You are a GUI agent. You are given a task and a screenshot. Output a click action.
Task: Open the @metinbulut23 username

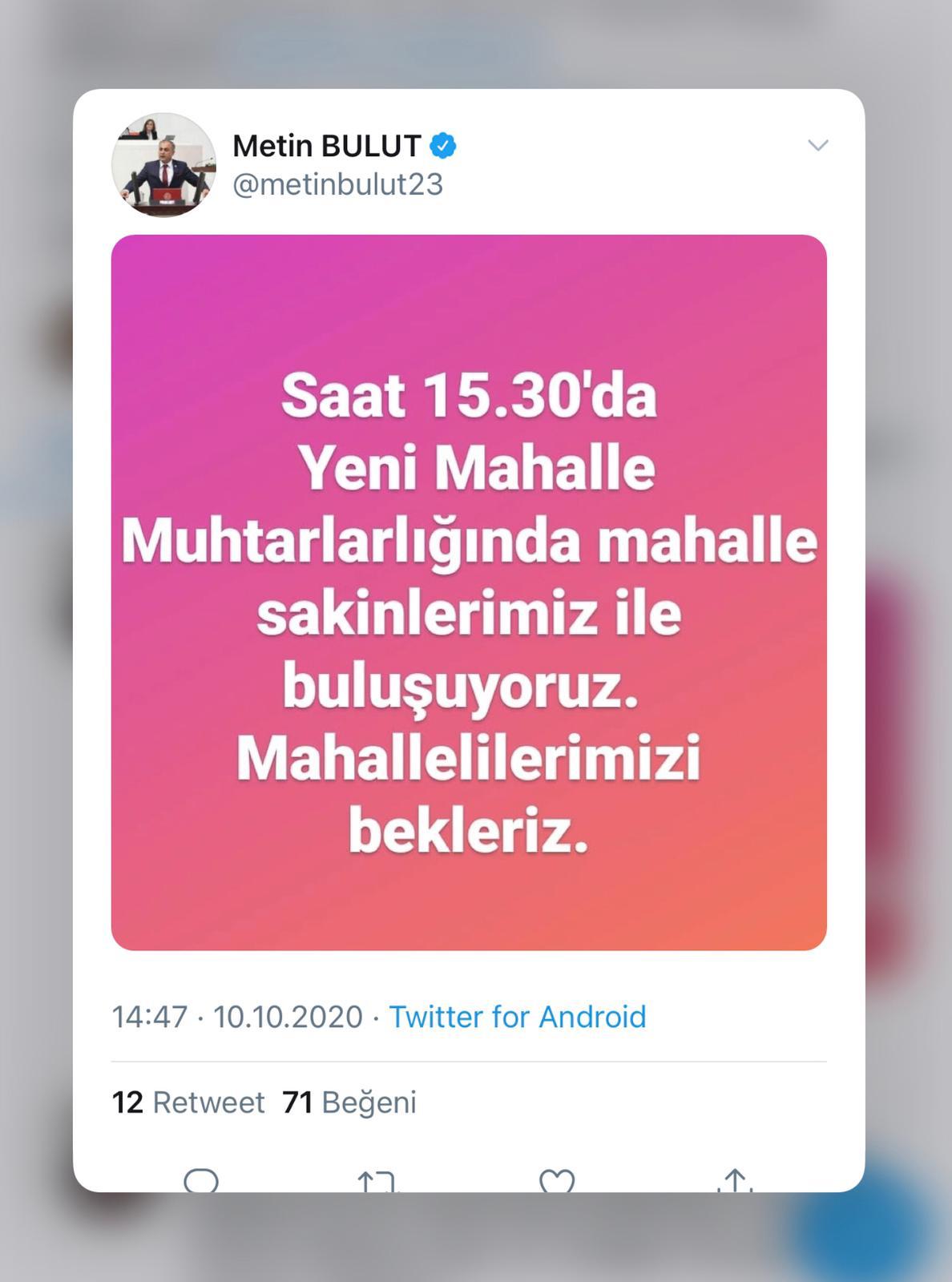(x=337, y=184)
